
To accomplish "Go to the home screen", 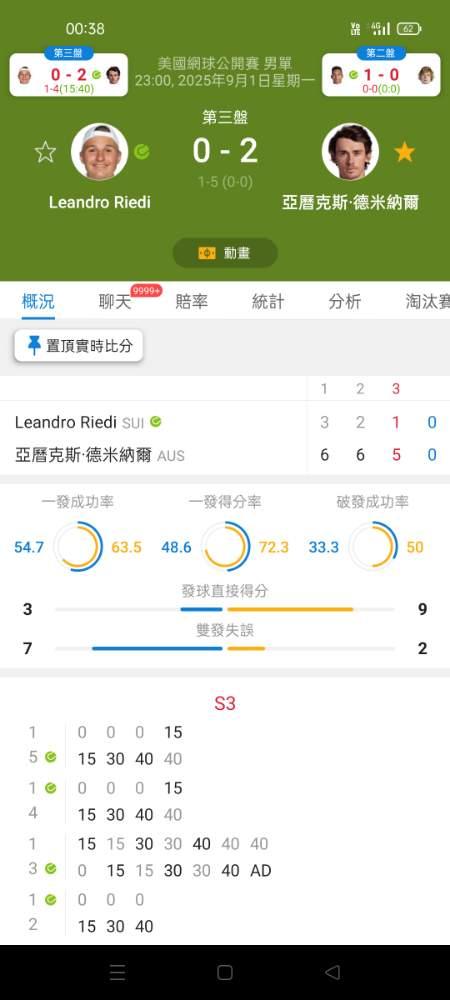I will tap(225, 973).
